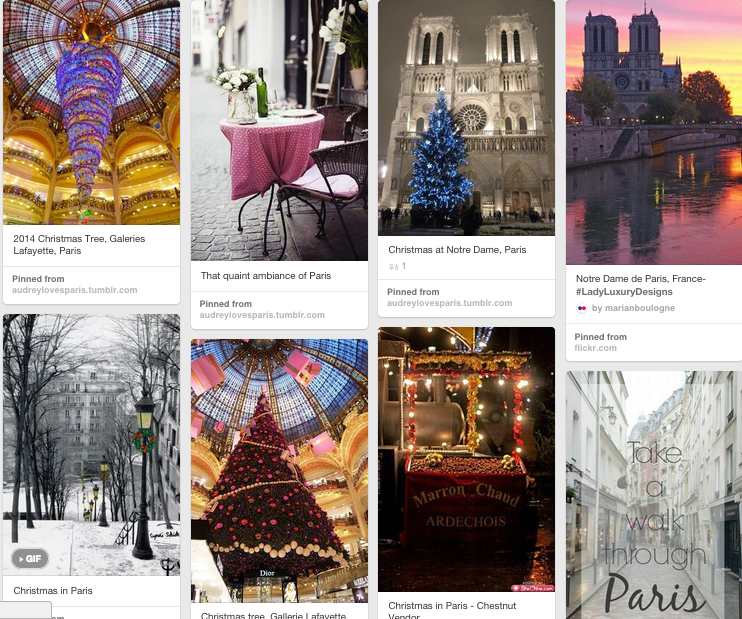This screenshot has height=619, width=742.
Task: Open the marianboulogne profile link
Action: (x=632, y=308)
